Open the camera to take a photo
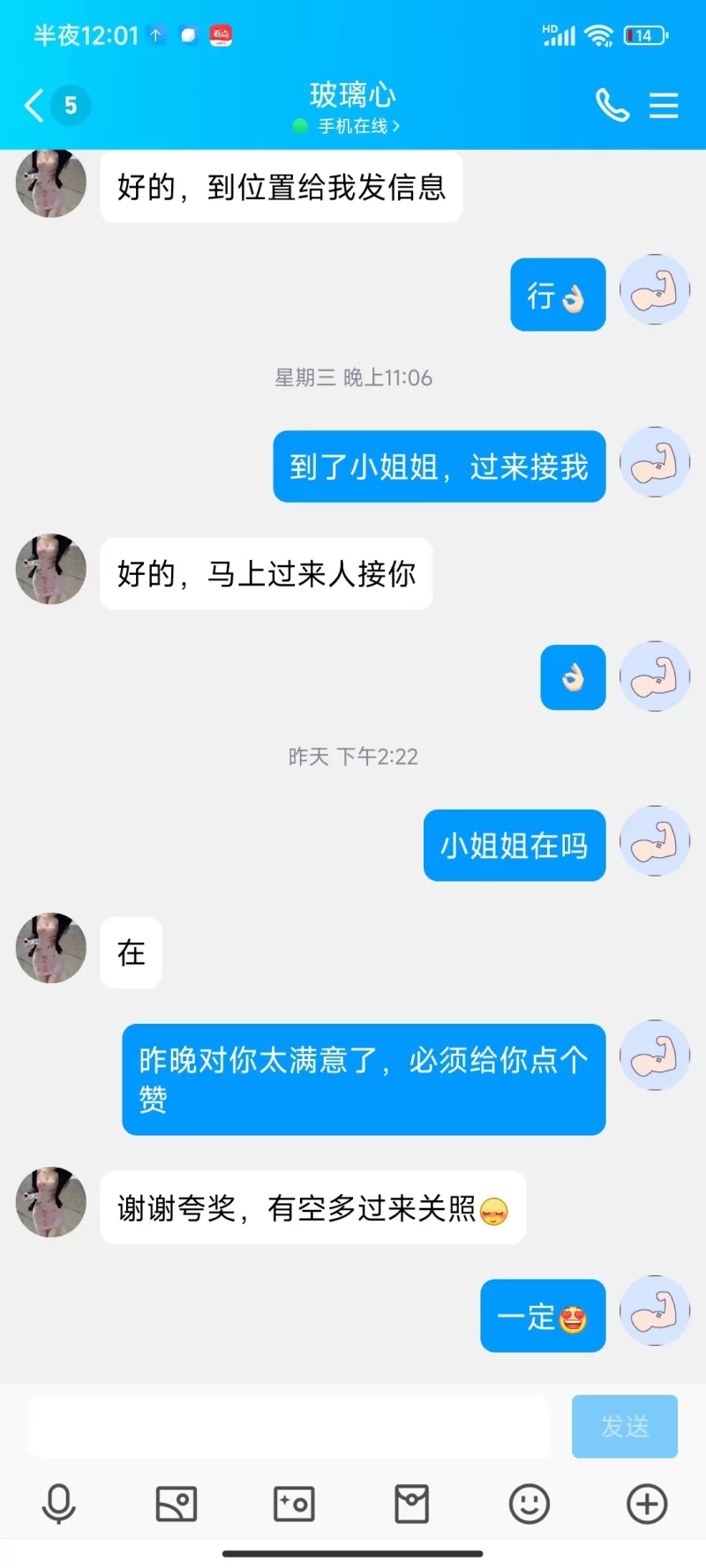The height and width of the screenshot is (1568, 706). click(x=294, y=1504)
